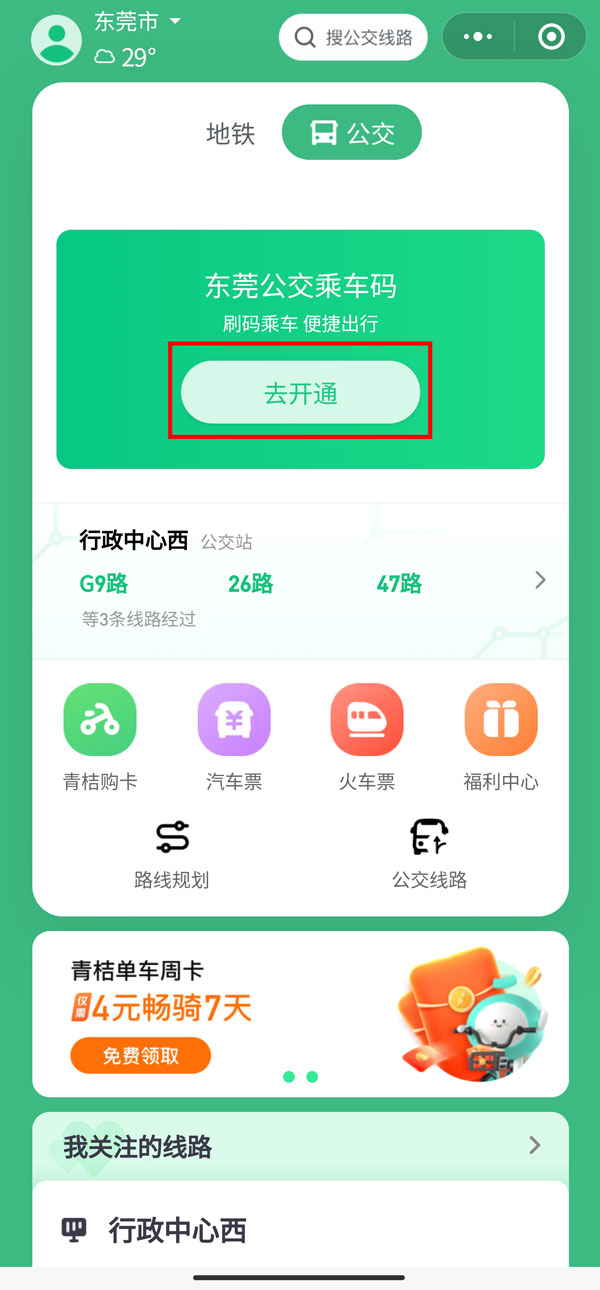Screen dimensions: 600x1290
Task: Open G9路 bus line details
Action: pyautogui.click(x=104, y=584)
